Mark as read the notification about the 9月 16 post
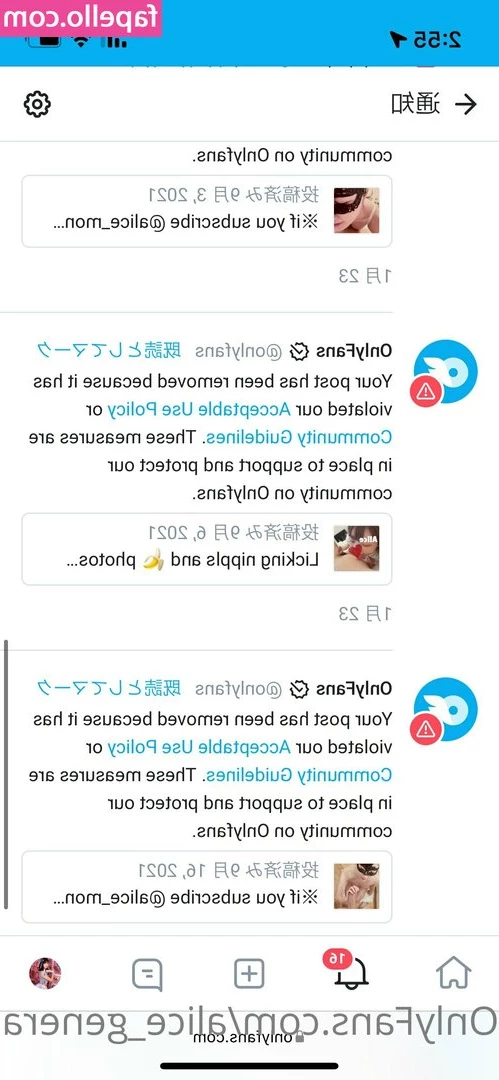Screen dimensions: 499x1080 (x=109, y=689)
